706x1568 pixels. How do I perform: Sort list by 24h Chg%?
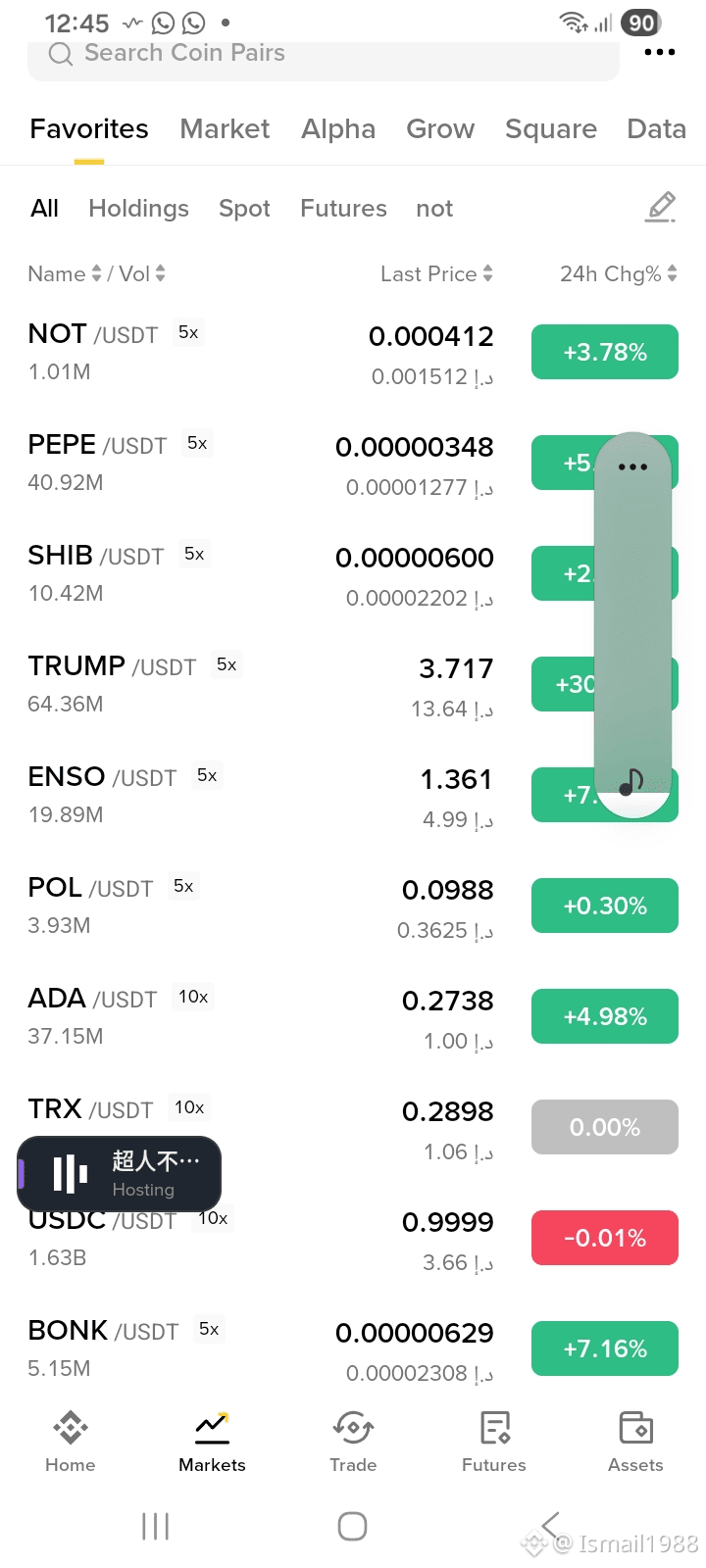click(619, 273)
